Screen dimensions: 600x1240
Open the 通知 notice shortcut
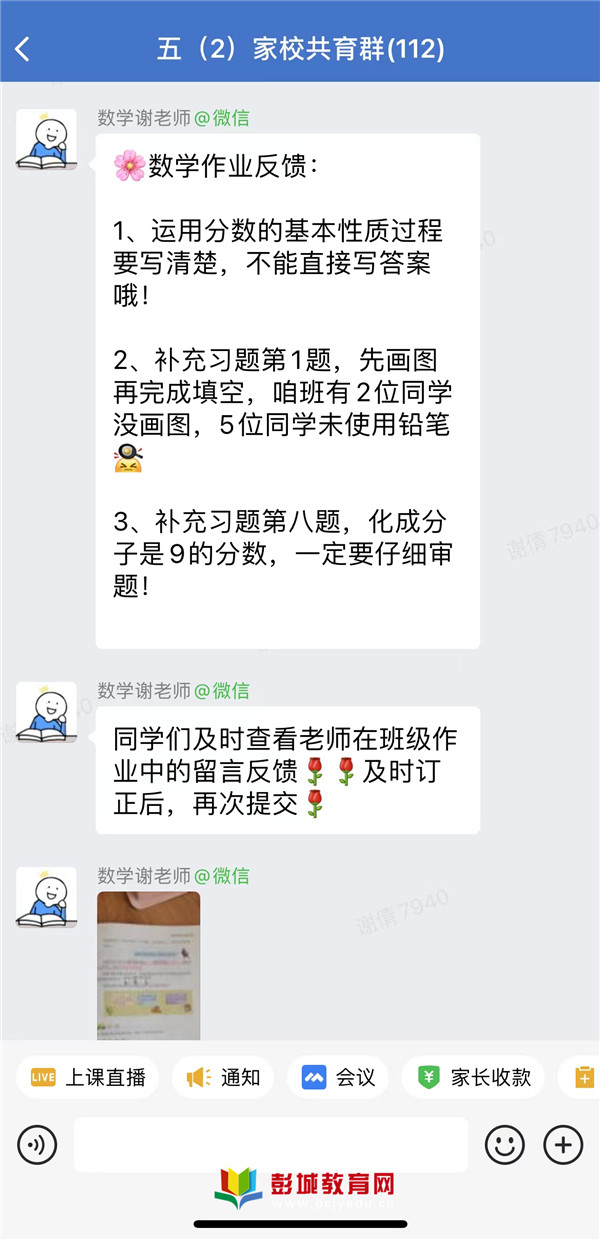point(224,1077)
